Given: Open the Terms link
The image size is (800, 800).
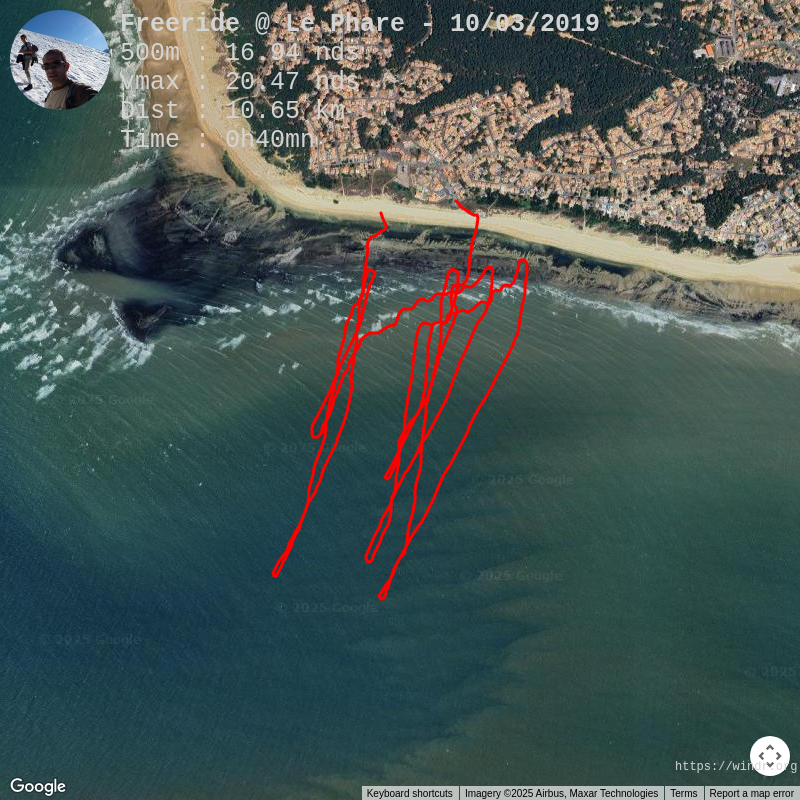Looking at the screenshot, I should pyautogui.click(x=684, y=793).
